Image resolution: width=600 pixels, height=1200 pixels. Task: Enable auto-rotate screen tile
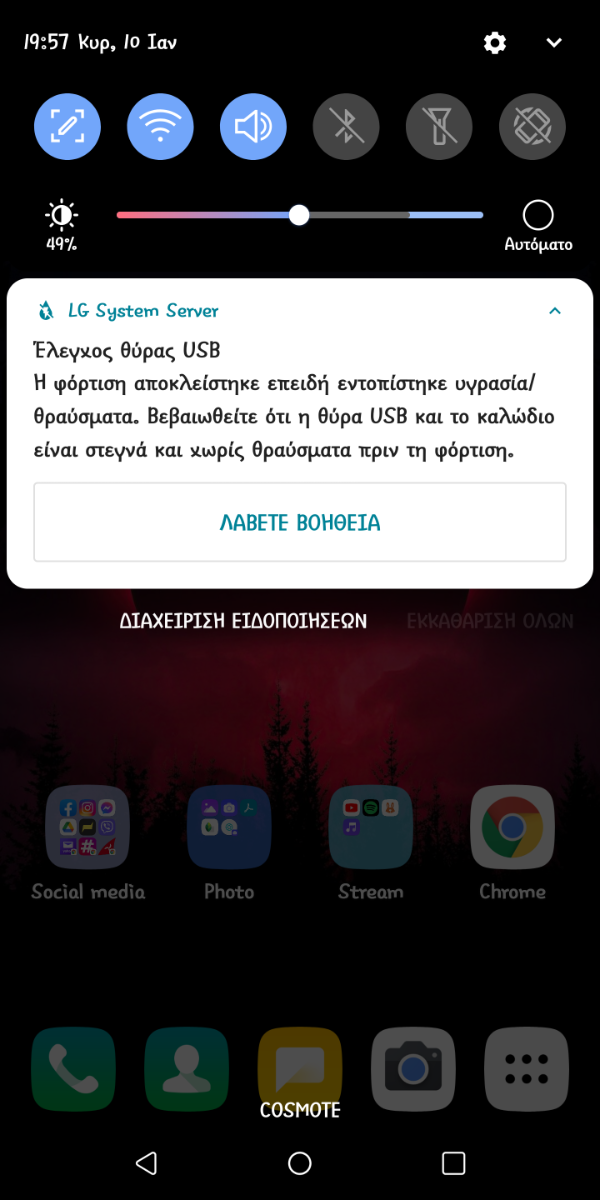click(x=532, y=127)
